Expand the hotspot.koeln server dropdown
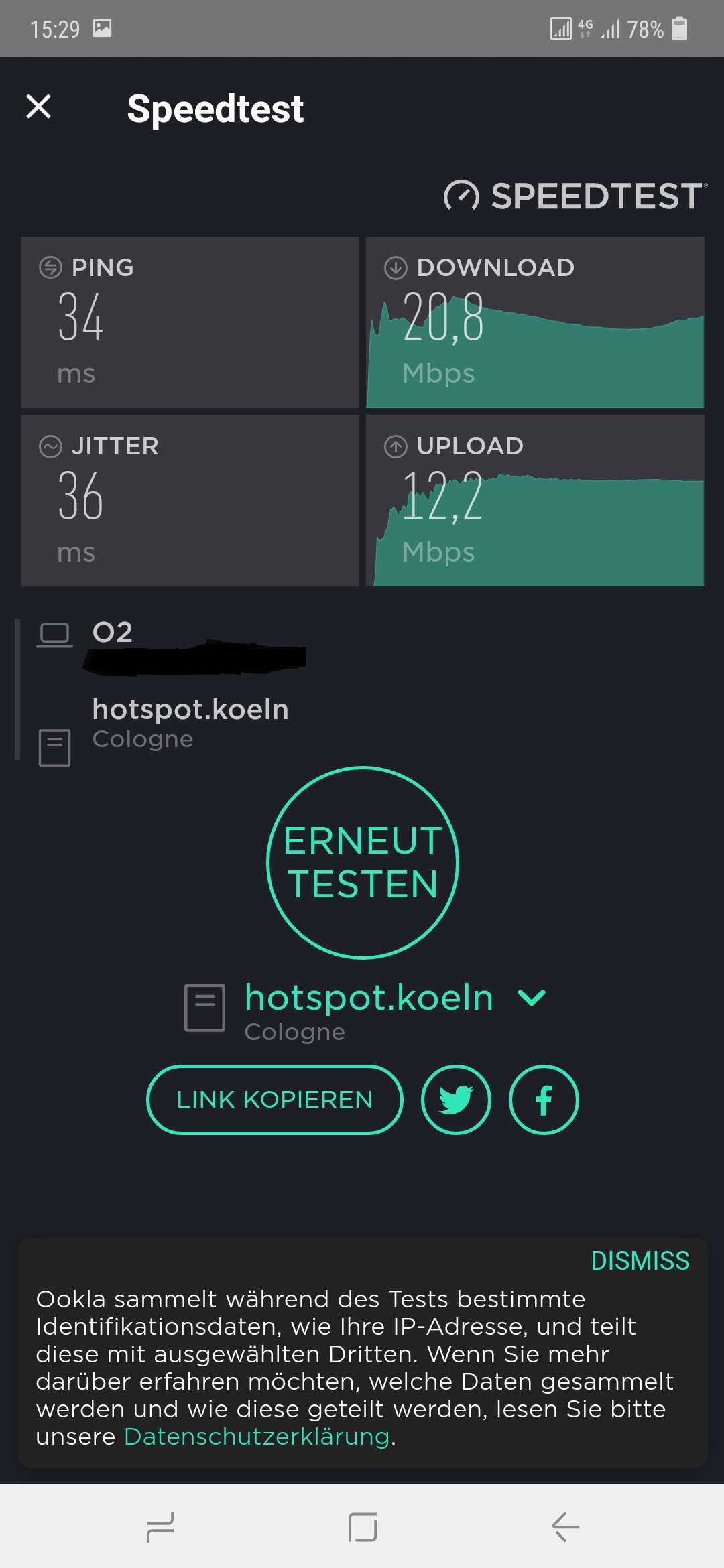The image size is (724, 1568). [x=532, y=998]
